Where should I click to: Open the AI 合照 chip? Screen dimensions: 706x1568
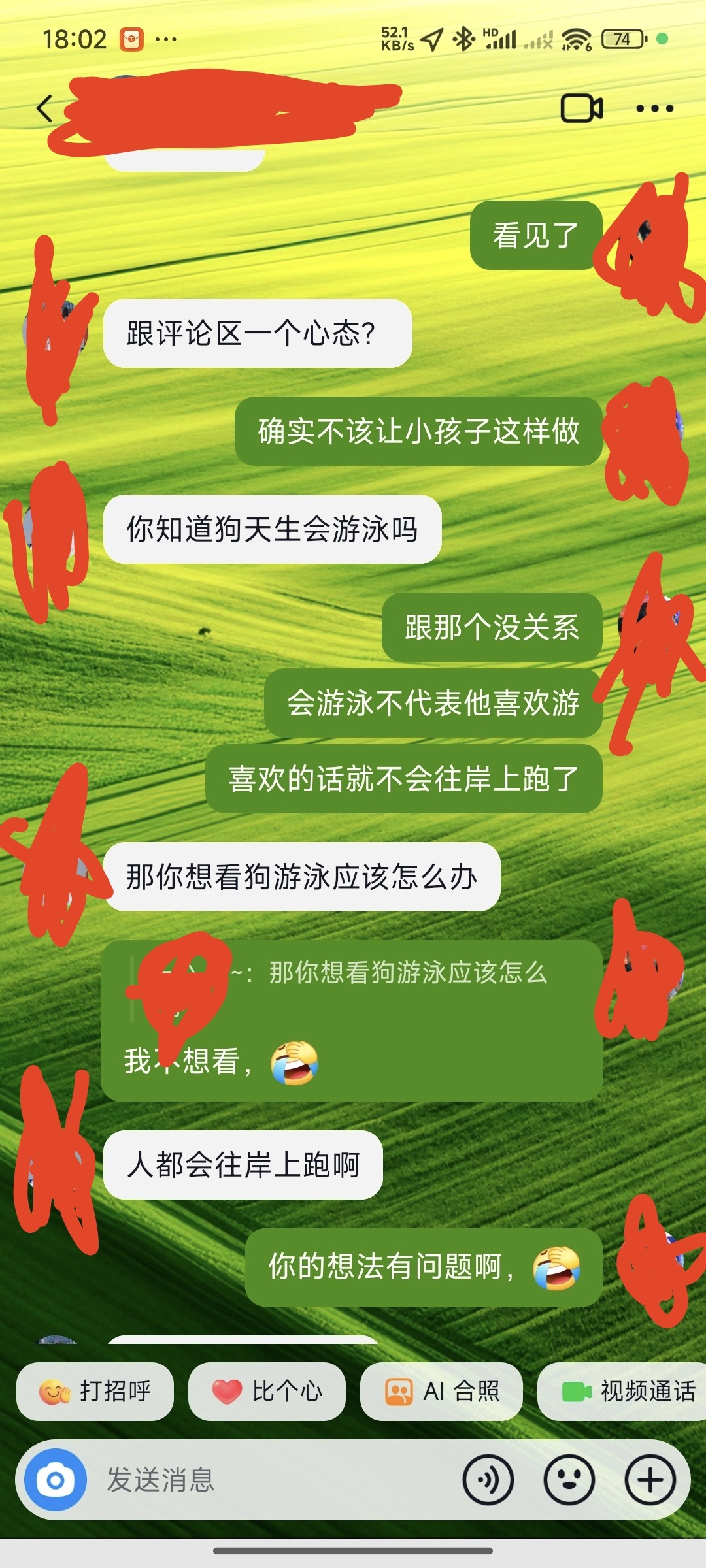point(442,1391)
